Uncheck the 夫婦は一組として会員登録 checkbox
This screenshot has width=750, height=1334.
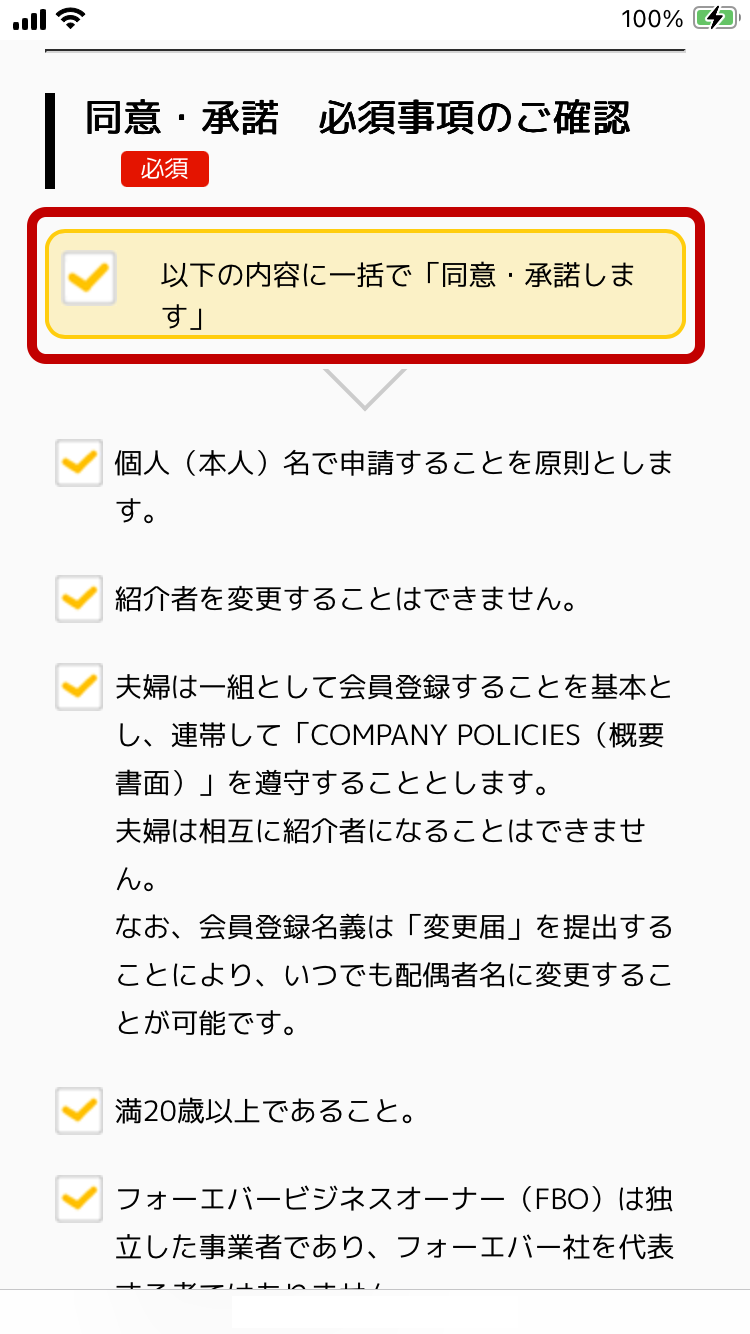pyautogui.click(x=79, y=688)
